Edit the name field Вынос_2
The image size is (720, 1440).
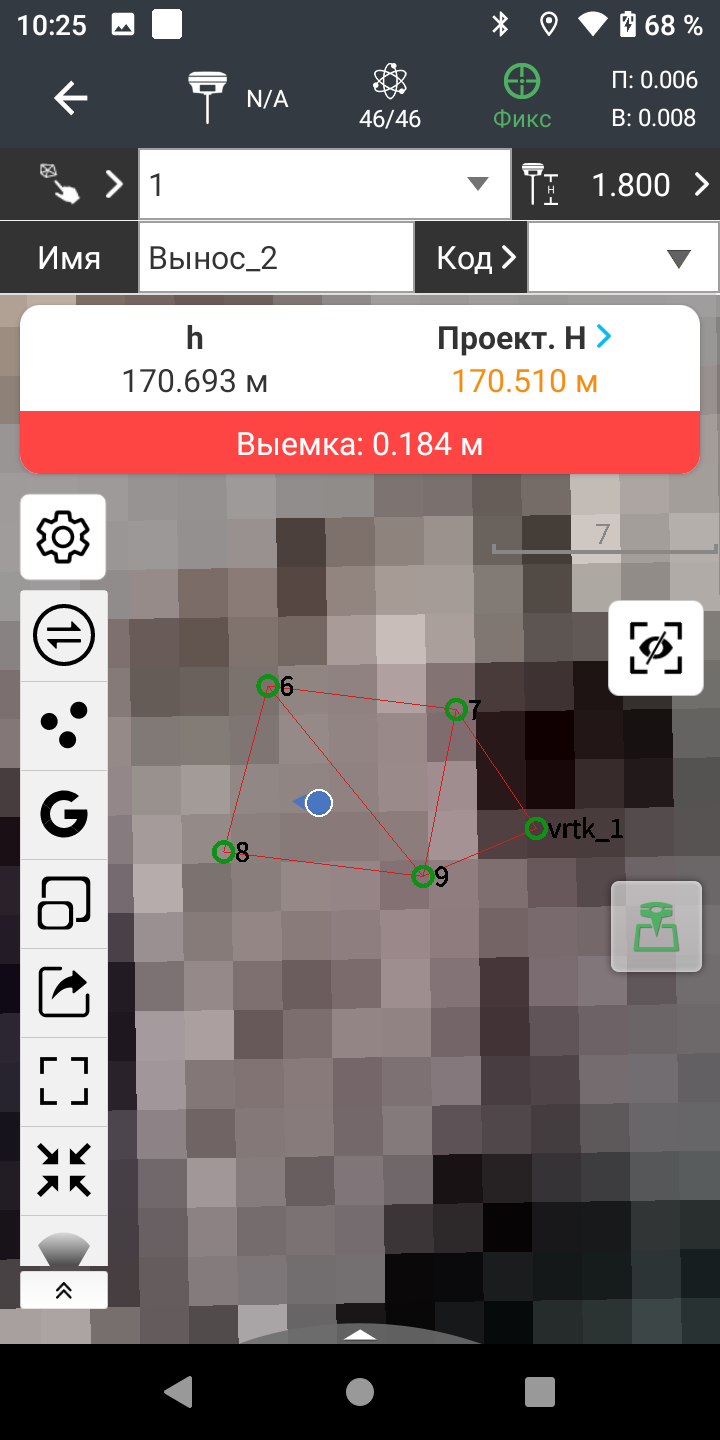[x=276, y=258]
